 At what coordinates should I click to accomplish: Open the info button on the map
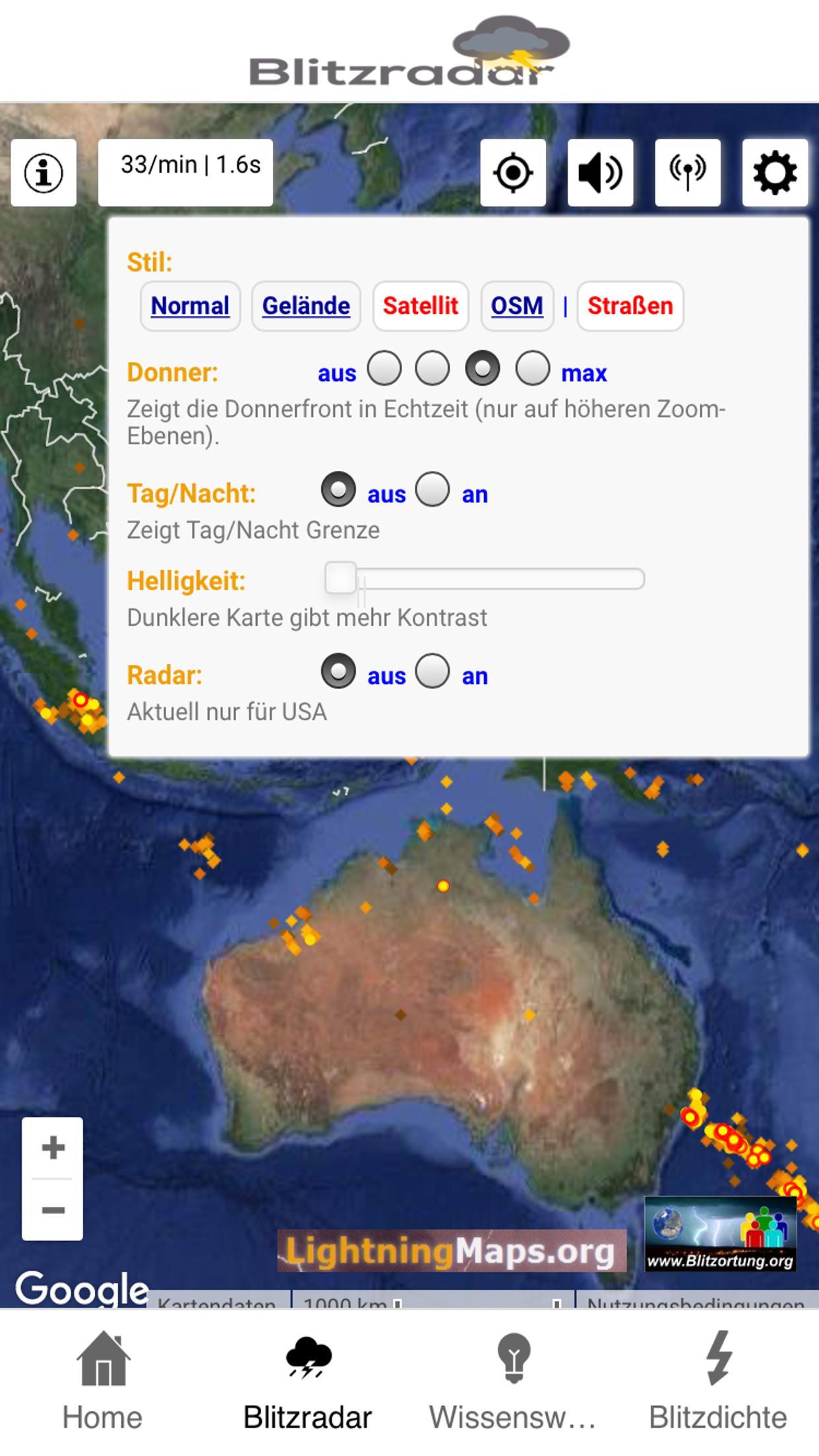pos(44,173)
